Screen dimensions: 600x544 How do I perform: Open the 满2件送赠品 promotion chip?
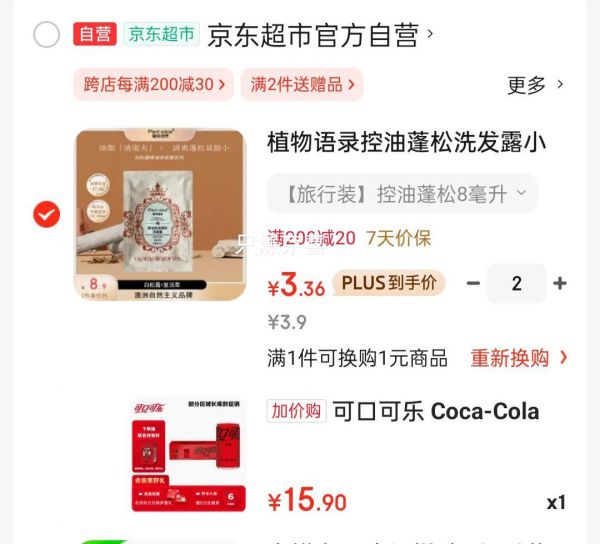click(302, 85)
